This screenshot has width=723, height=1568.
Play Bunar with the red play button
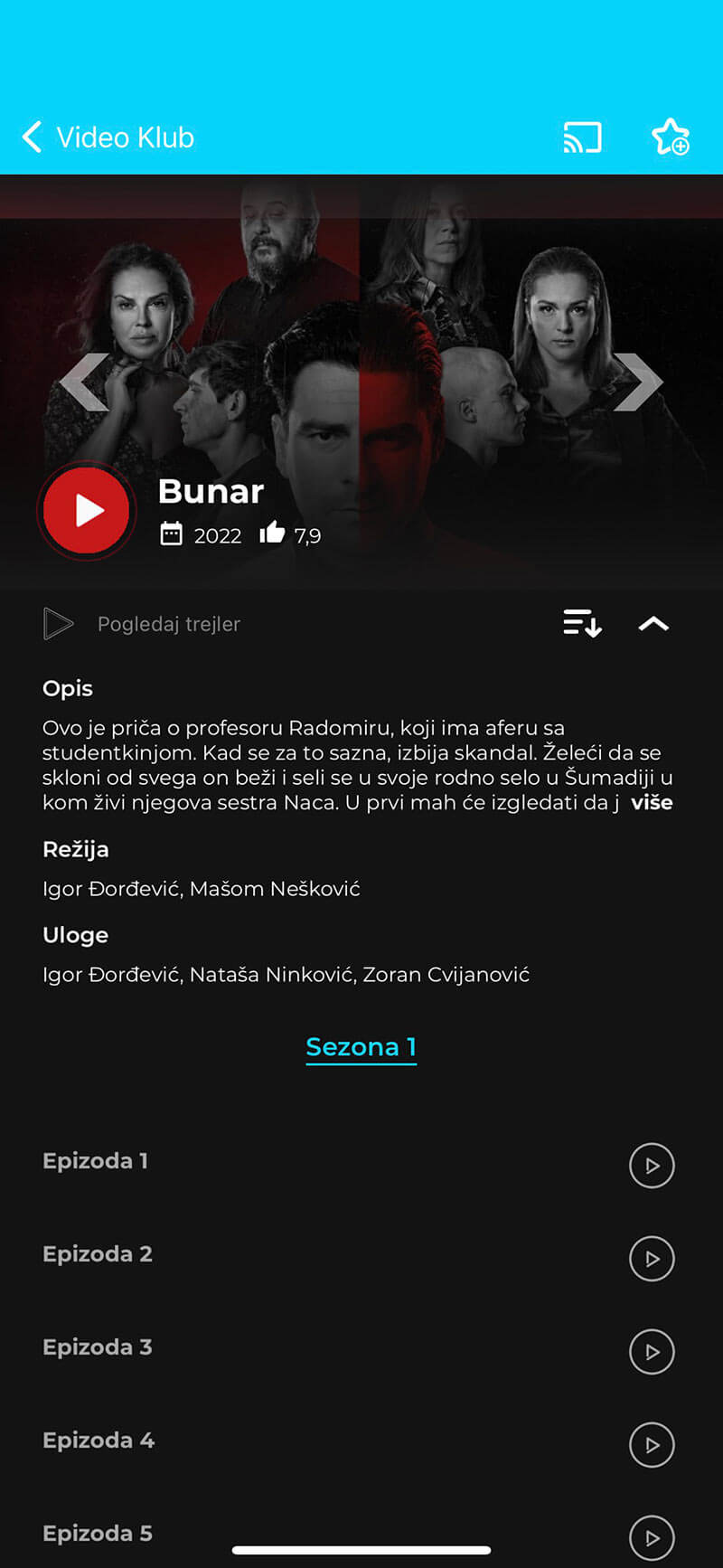(87, 511)
